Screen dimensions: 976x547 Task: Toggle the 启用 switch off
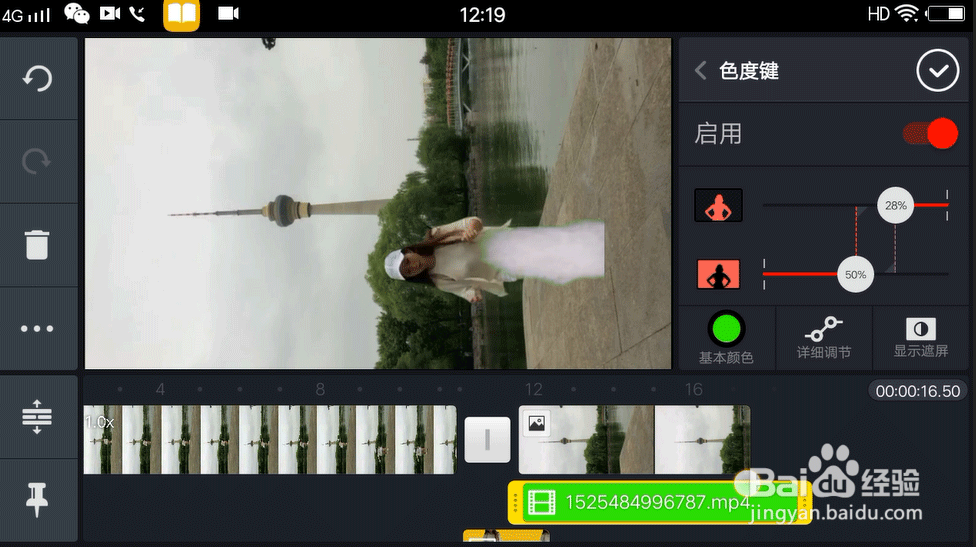click(932, 134)
